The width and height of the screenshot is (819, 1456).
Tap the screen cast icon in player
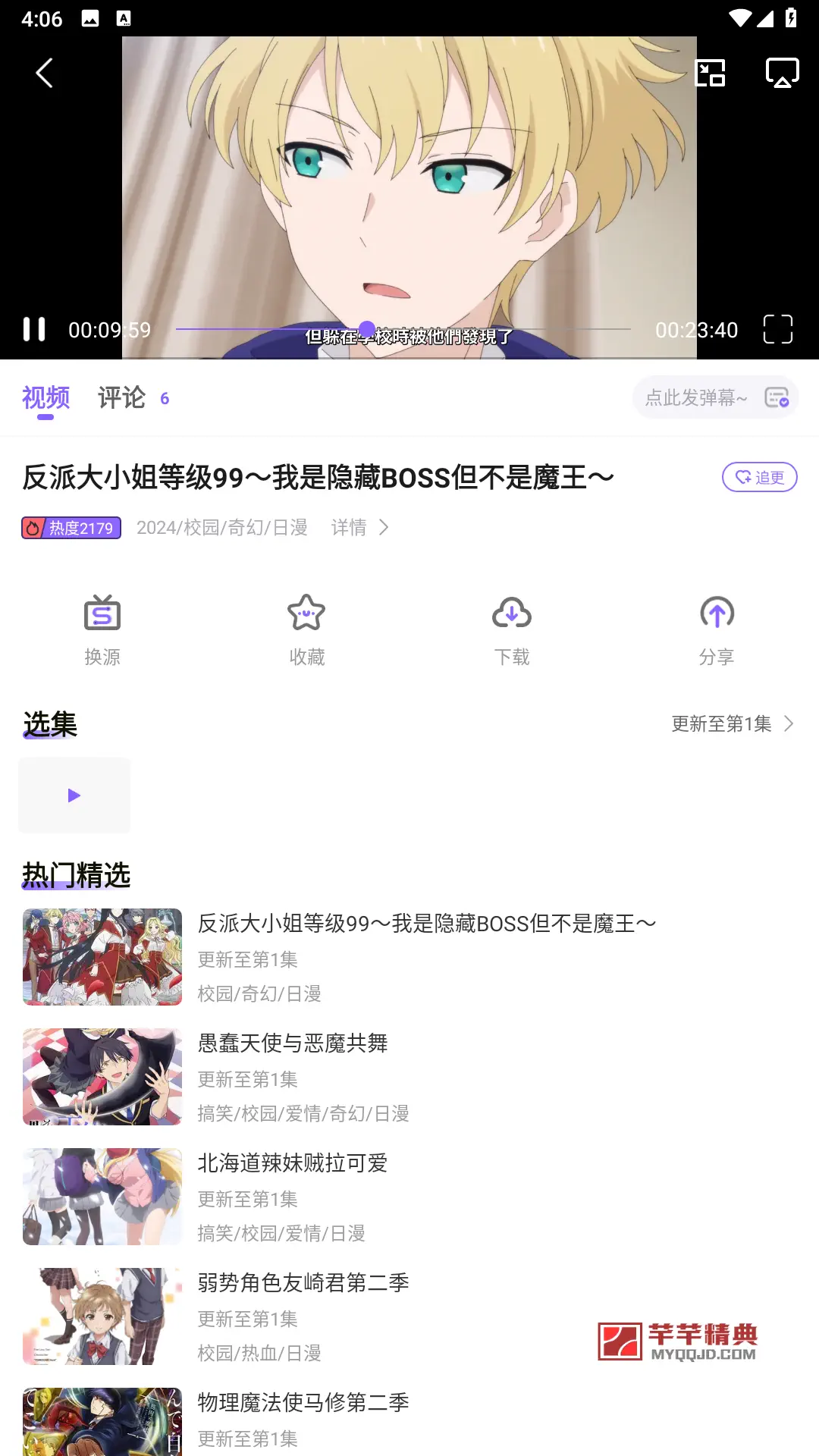point(782,73)
